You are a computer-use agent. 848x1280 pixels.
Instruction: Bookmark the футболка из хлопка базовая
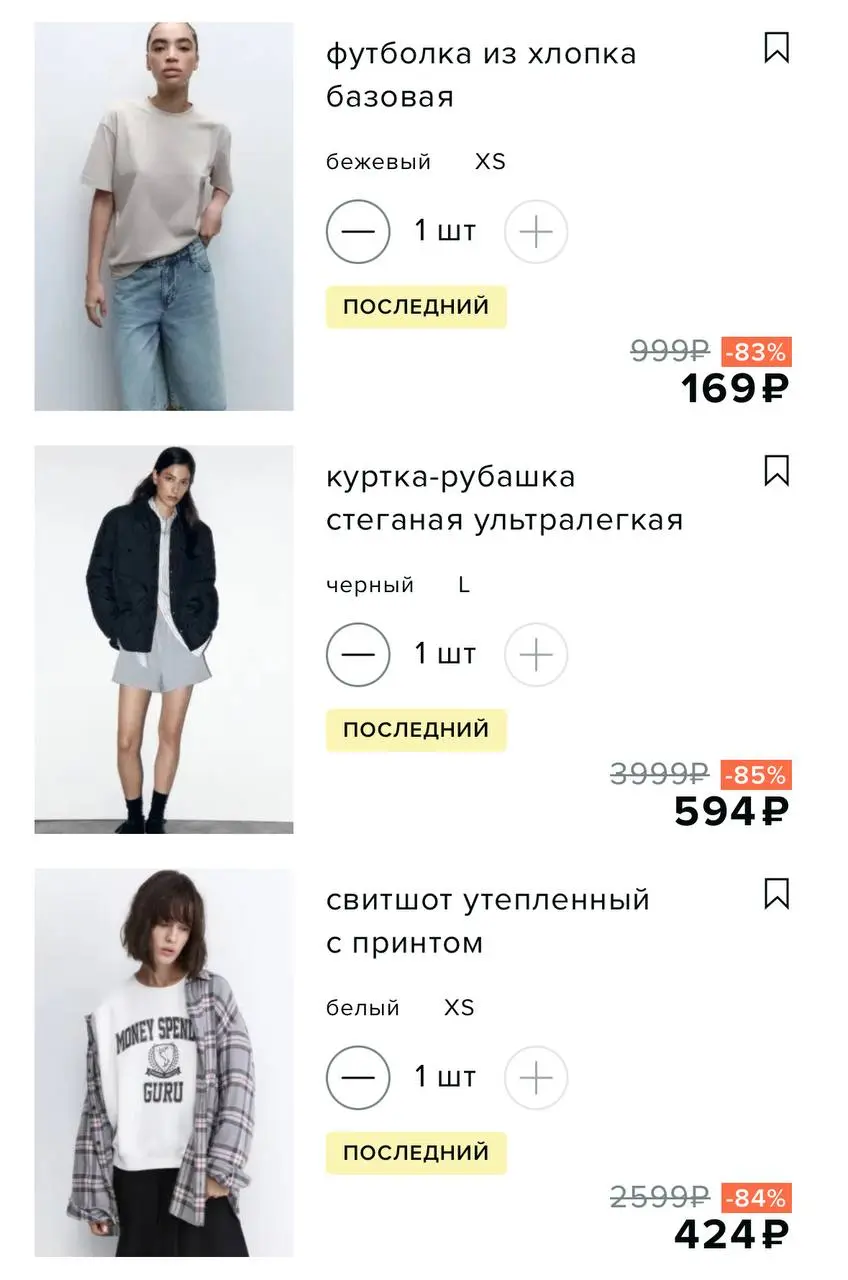point(776,48)
